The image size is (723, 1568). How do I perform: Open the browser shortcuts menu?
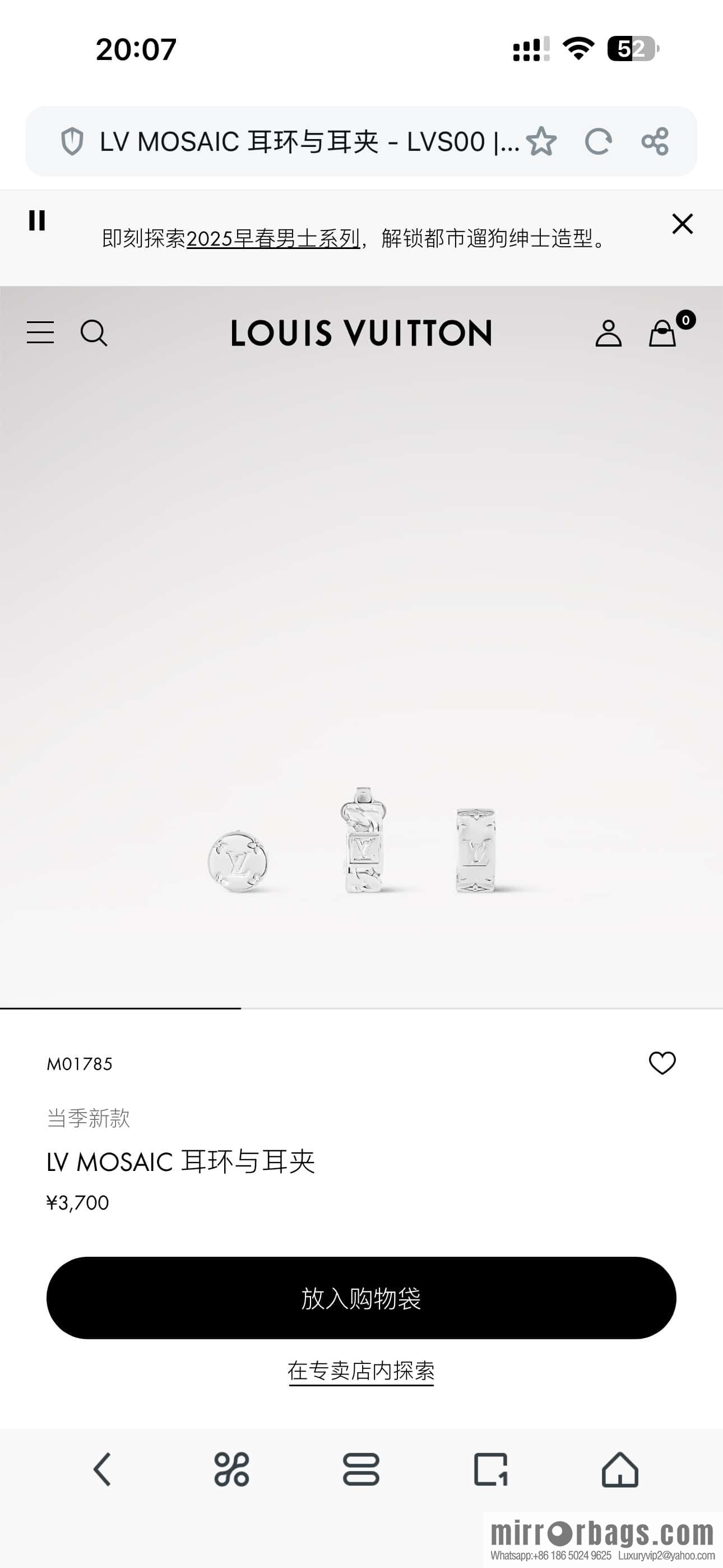[231, 1469]
